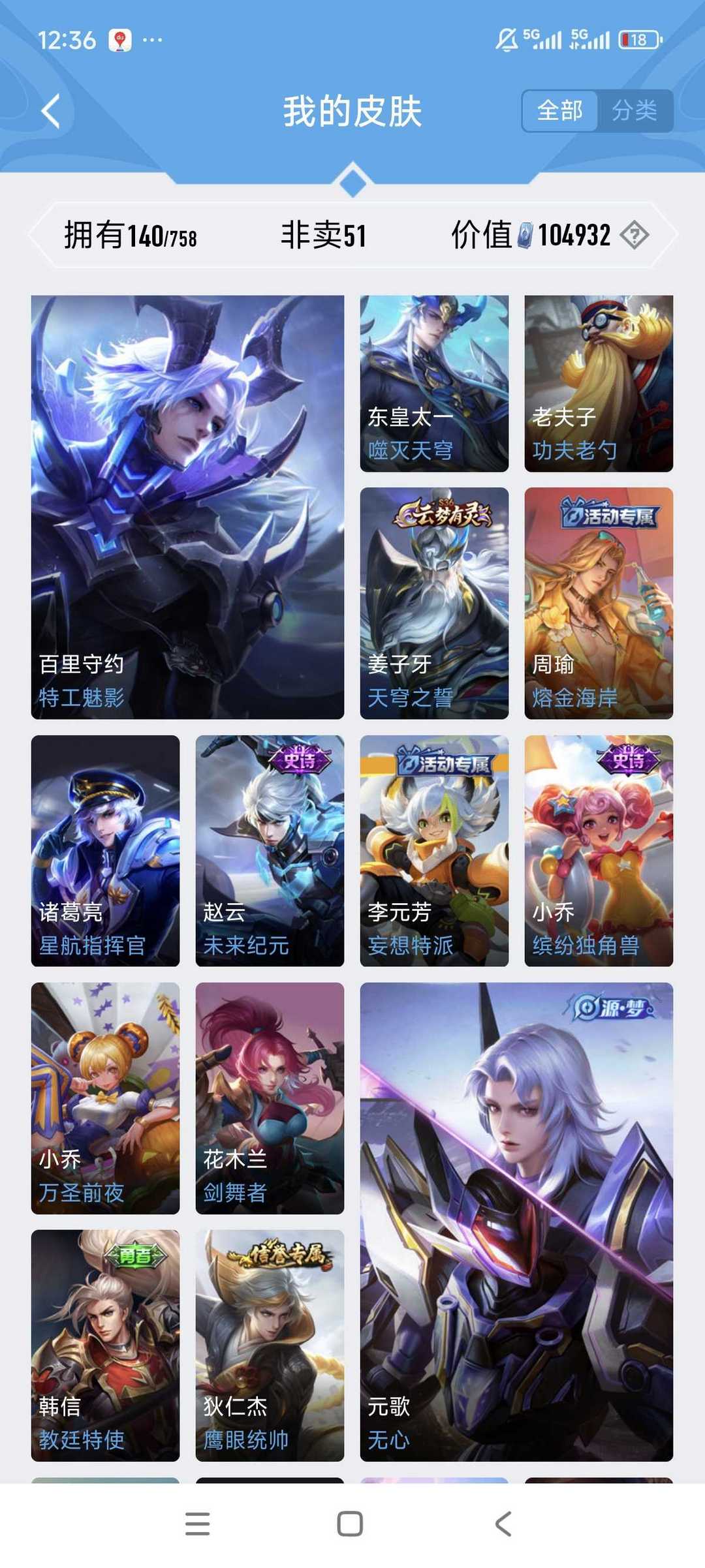Select the 全部 tab
The width and height of the screenshot is (705, 1568).
click(x=560, y=111)
